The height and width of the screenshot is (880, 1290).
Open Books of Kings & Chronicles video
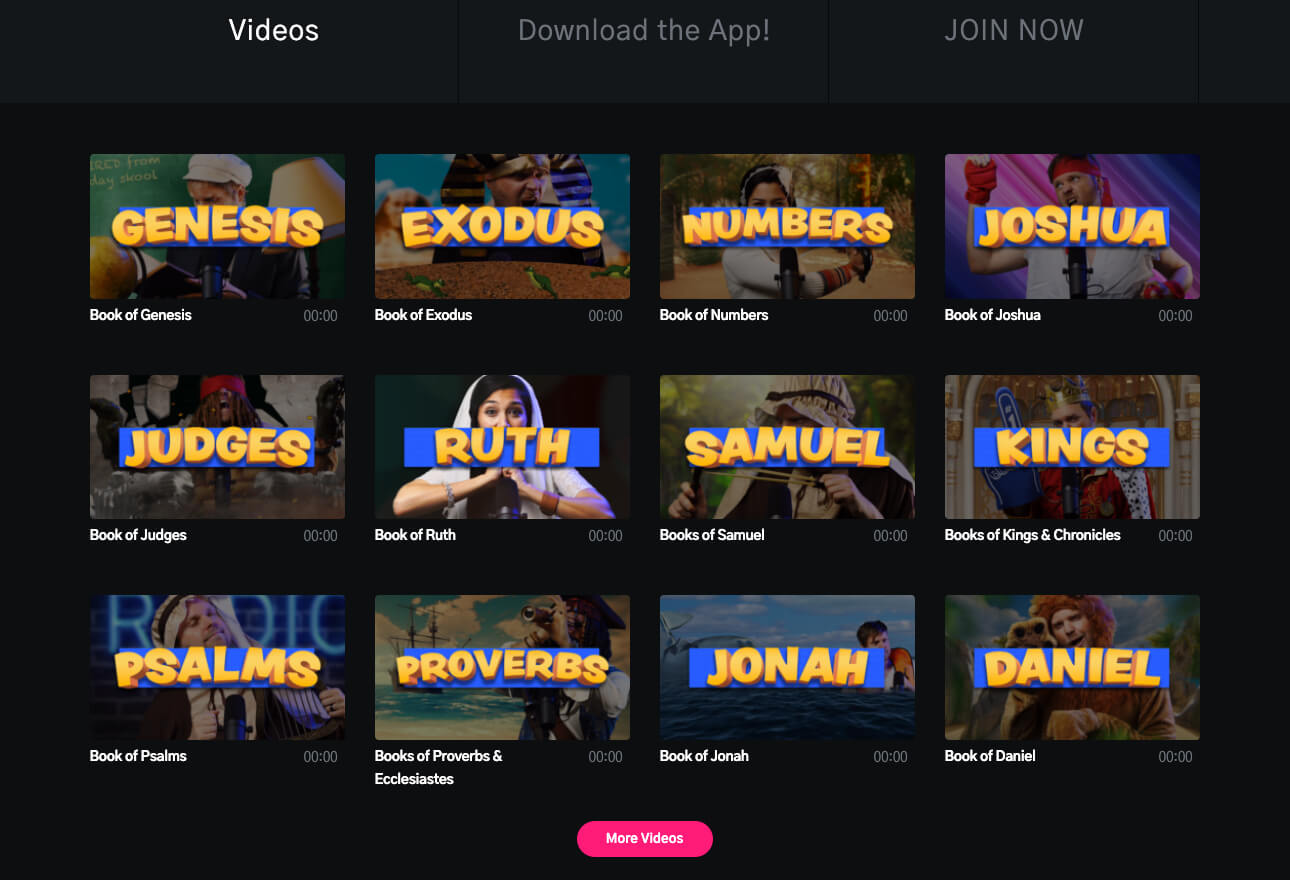pos(1072,447)
